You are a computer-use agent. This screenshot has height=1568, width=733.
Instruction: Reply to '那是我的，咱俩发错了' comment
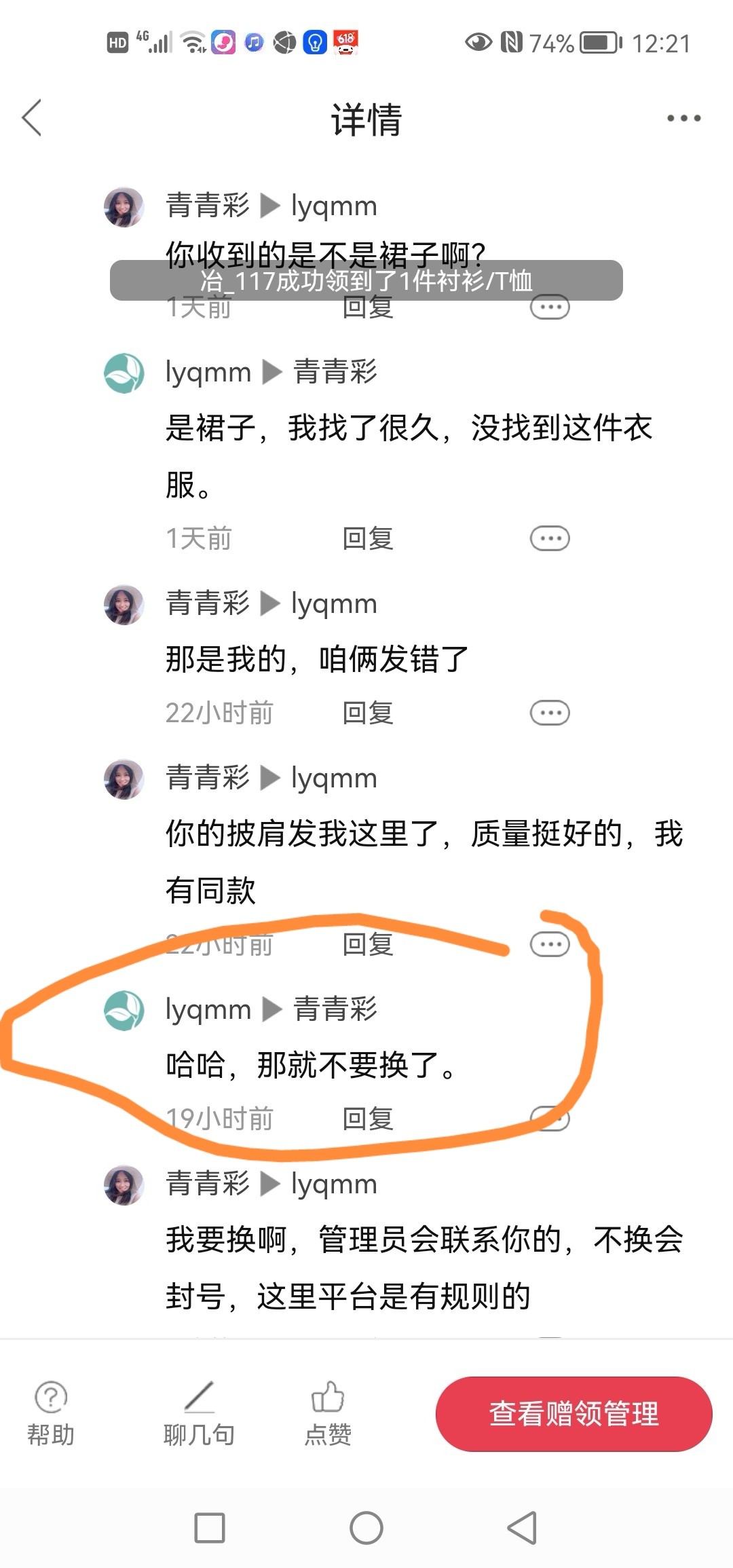367,713
